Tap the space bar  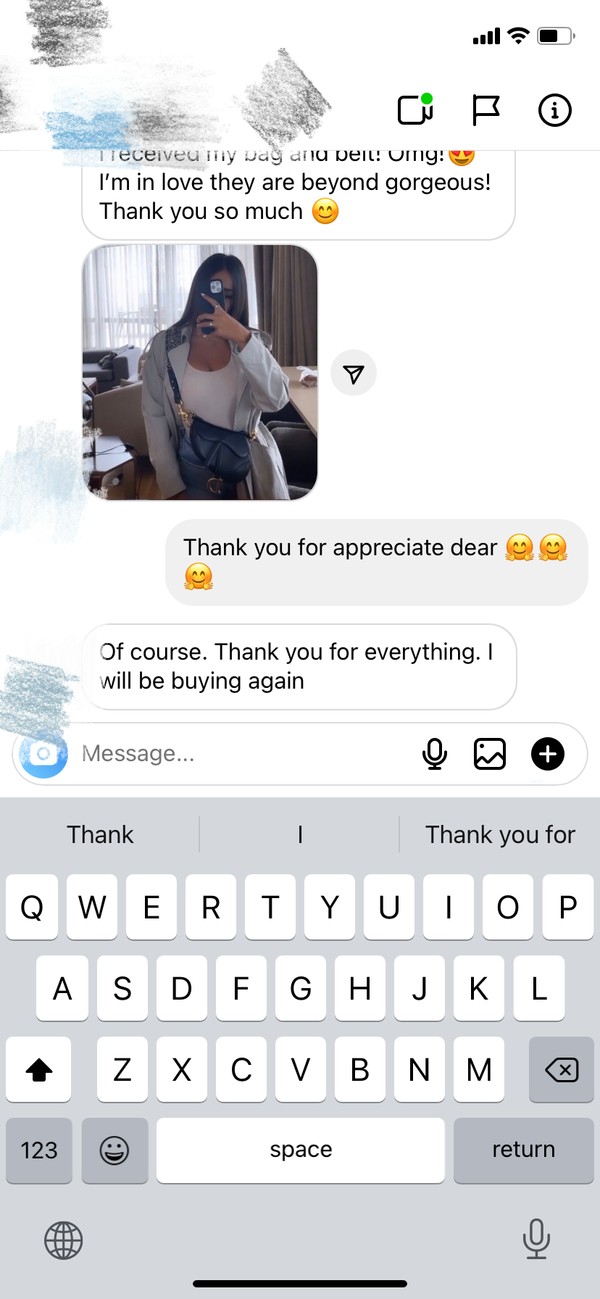click(300, 1150)
